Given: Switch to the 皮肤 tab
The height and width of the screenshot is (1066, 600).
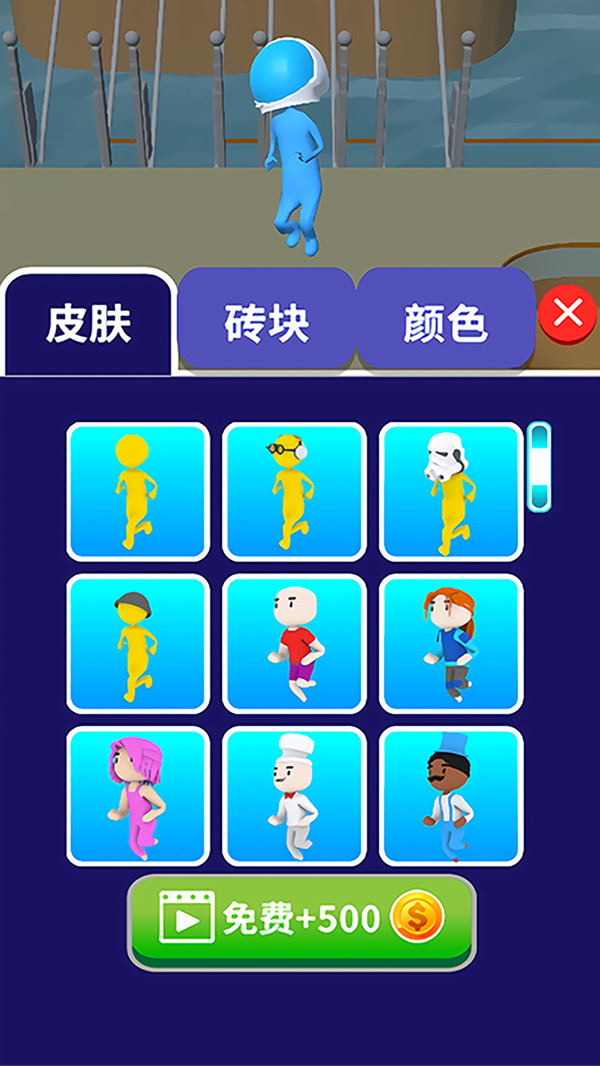Looking at the screenshot, I should [x=89, y=323].
